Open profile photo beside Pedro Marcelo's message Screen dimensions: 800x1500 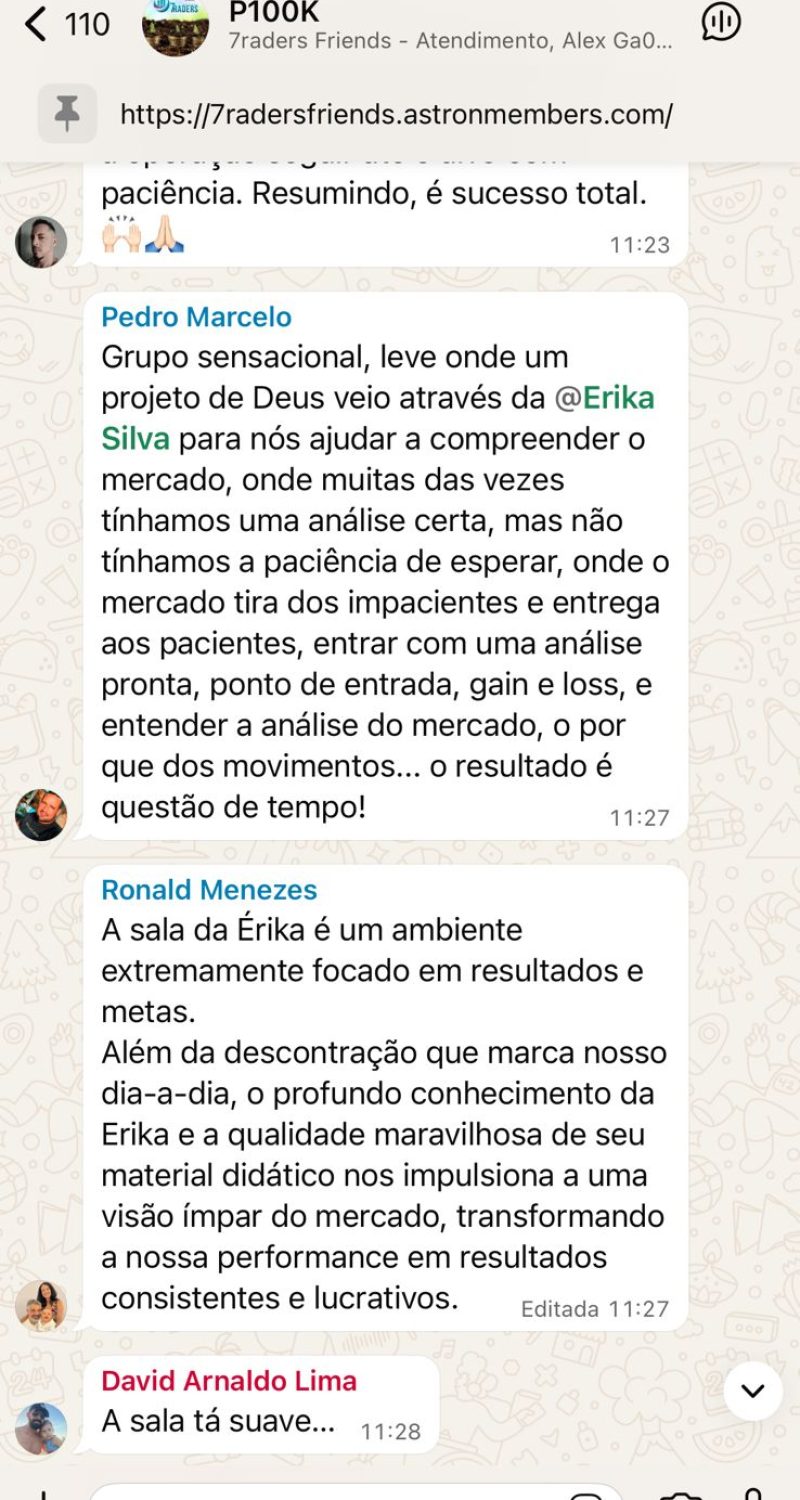[41, 815]
